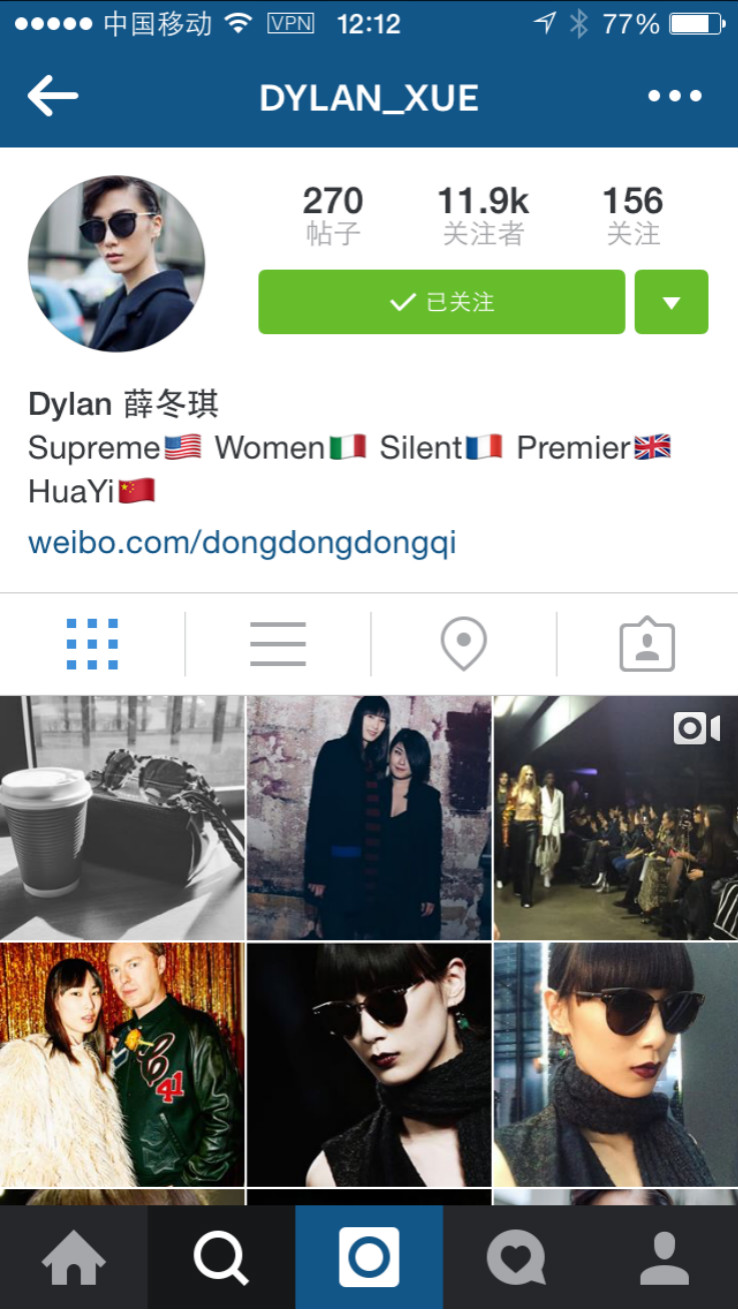Go to my profile tab
This screenshot has width=738, height=1309.
(664, 1257)
